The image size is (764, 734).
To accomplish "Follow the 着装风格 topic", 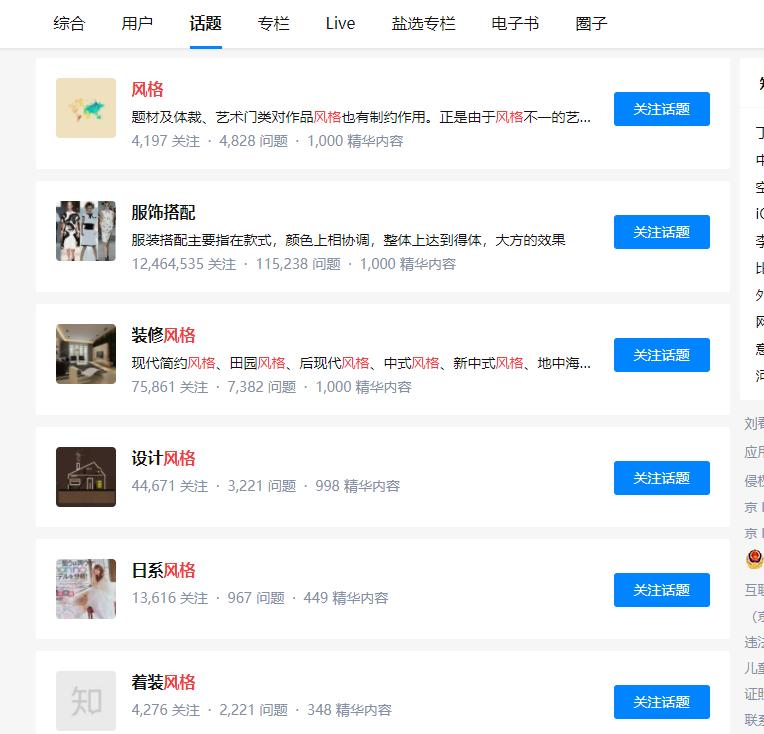I will [661, 702].
